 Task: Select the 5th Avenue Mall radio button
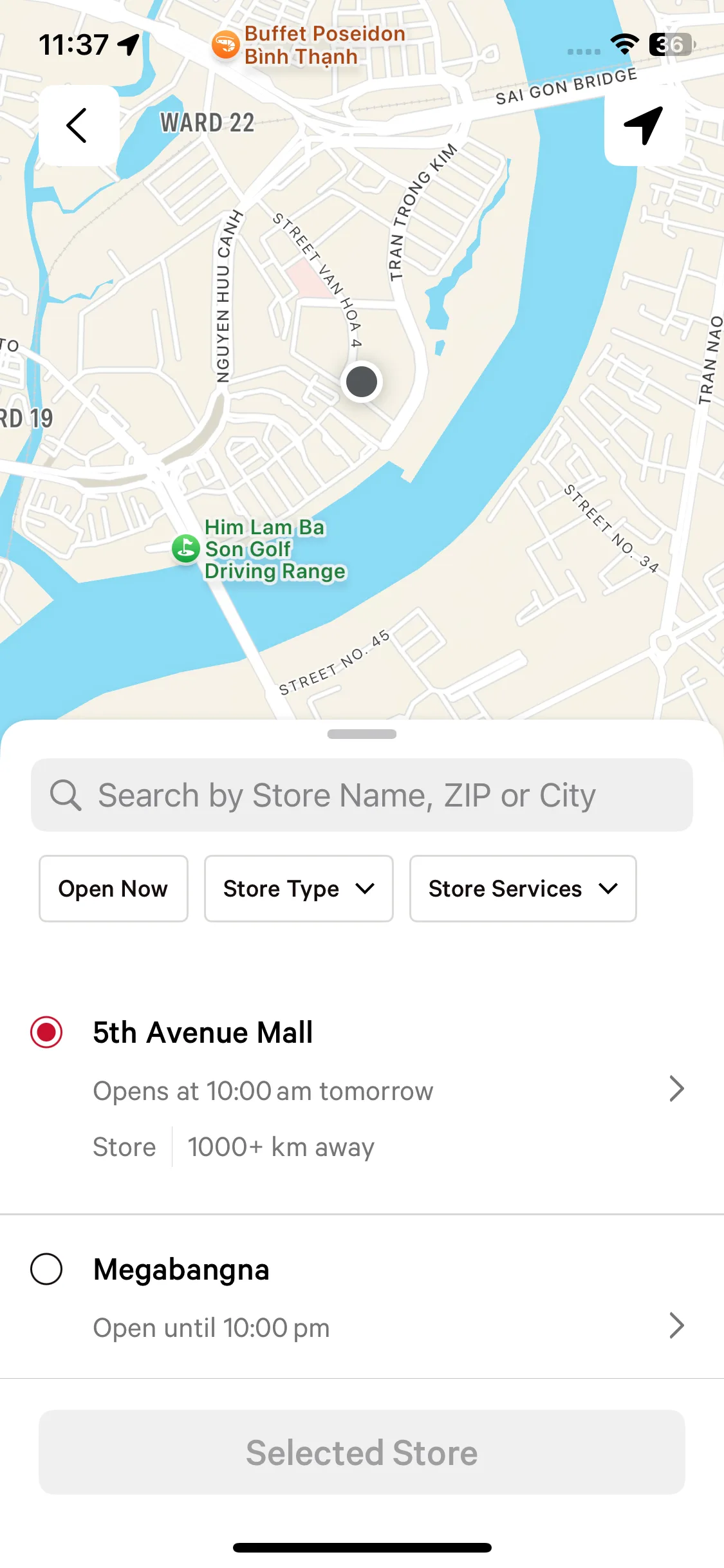46,1032
